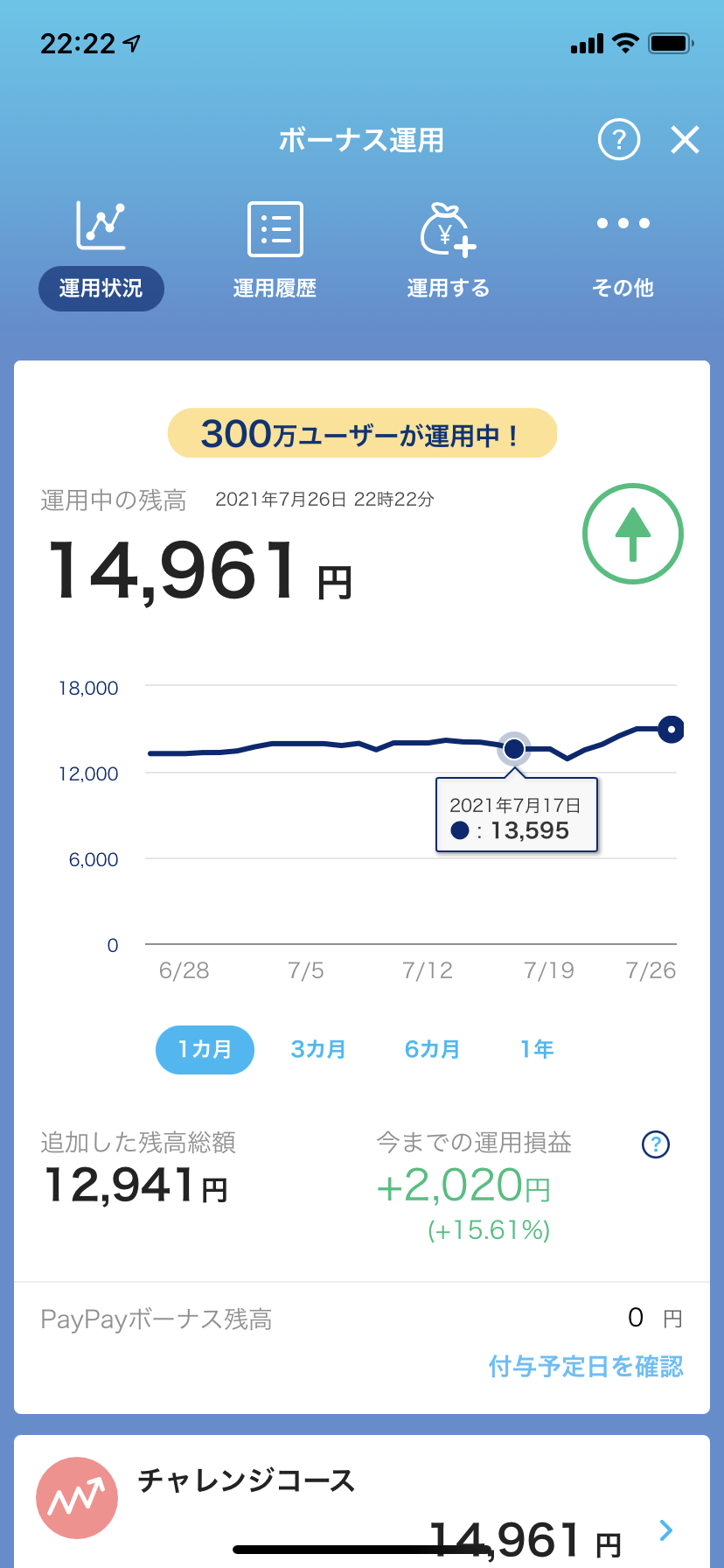Viewport: 724px width, 1568px height.
Task: Select the 3カ月 tab
Action: click(317, 1048)
